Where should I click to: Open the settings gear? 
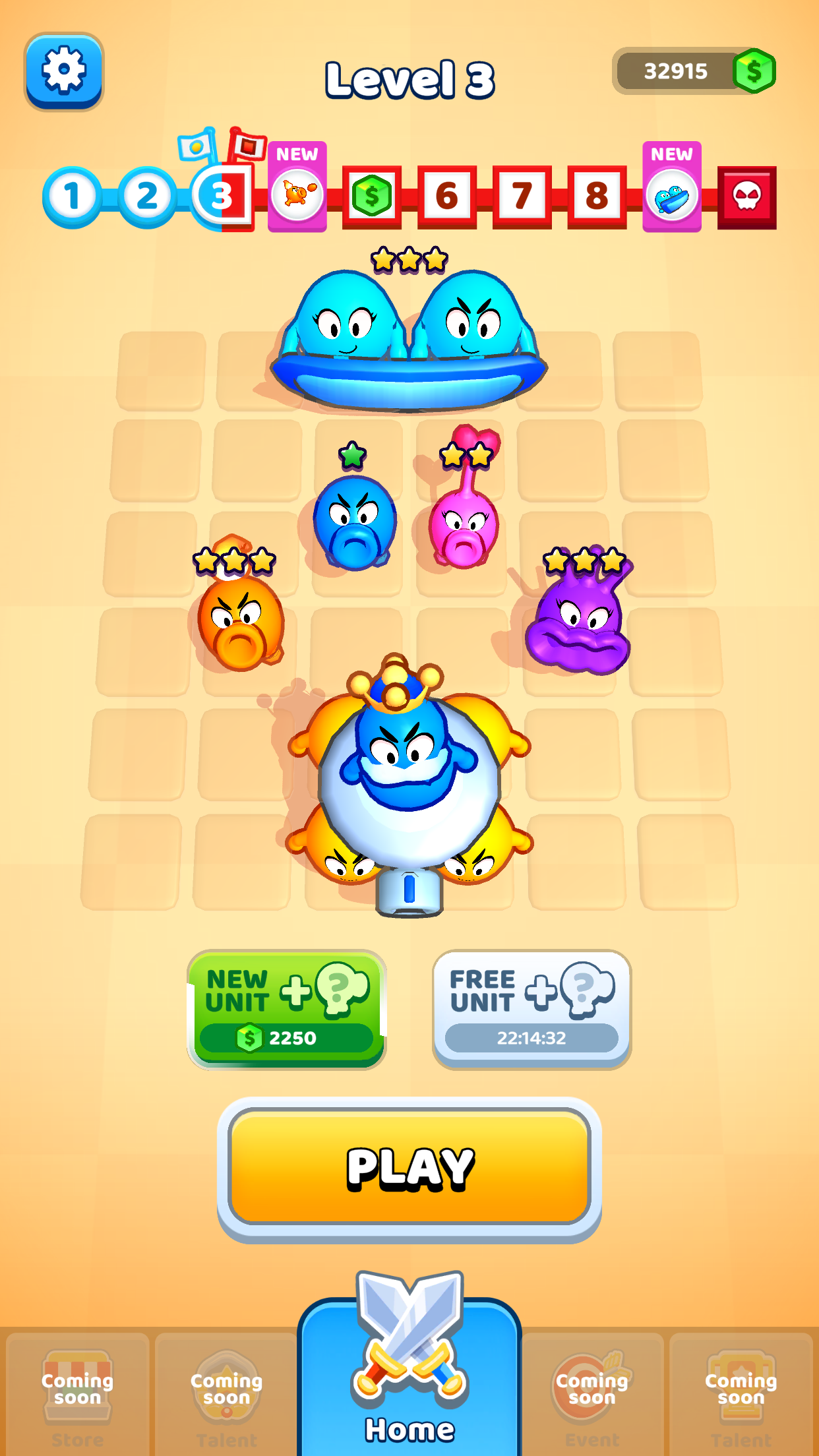coord(64,71)
